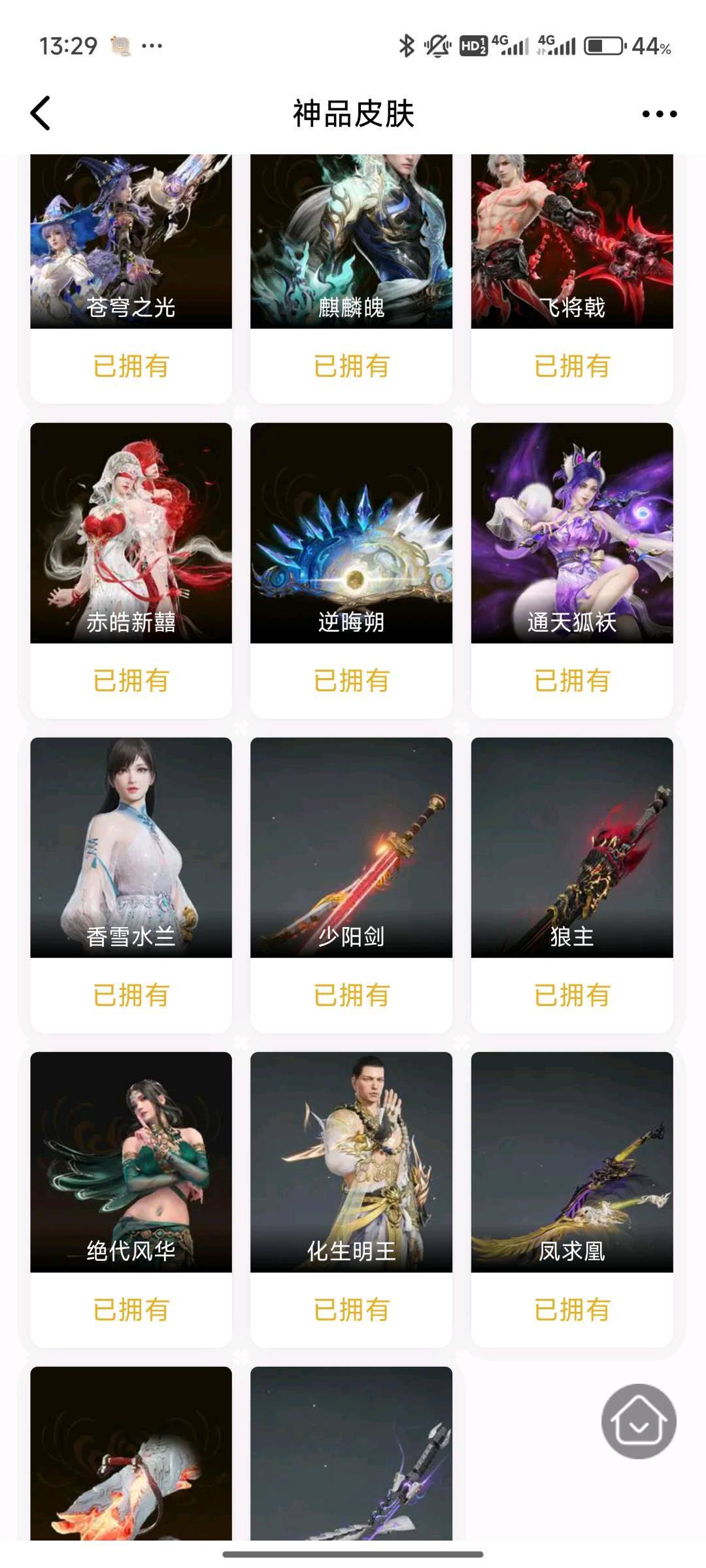706x1568 pixels.
Task: Open the 逆晦朔 skin card
Action: [351, 532]
